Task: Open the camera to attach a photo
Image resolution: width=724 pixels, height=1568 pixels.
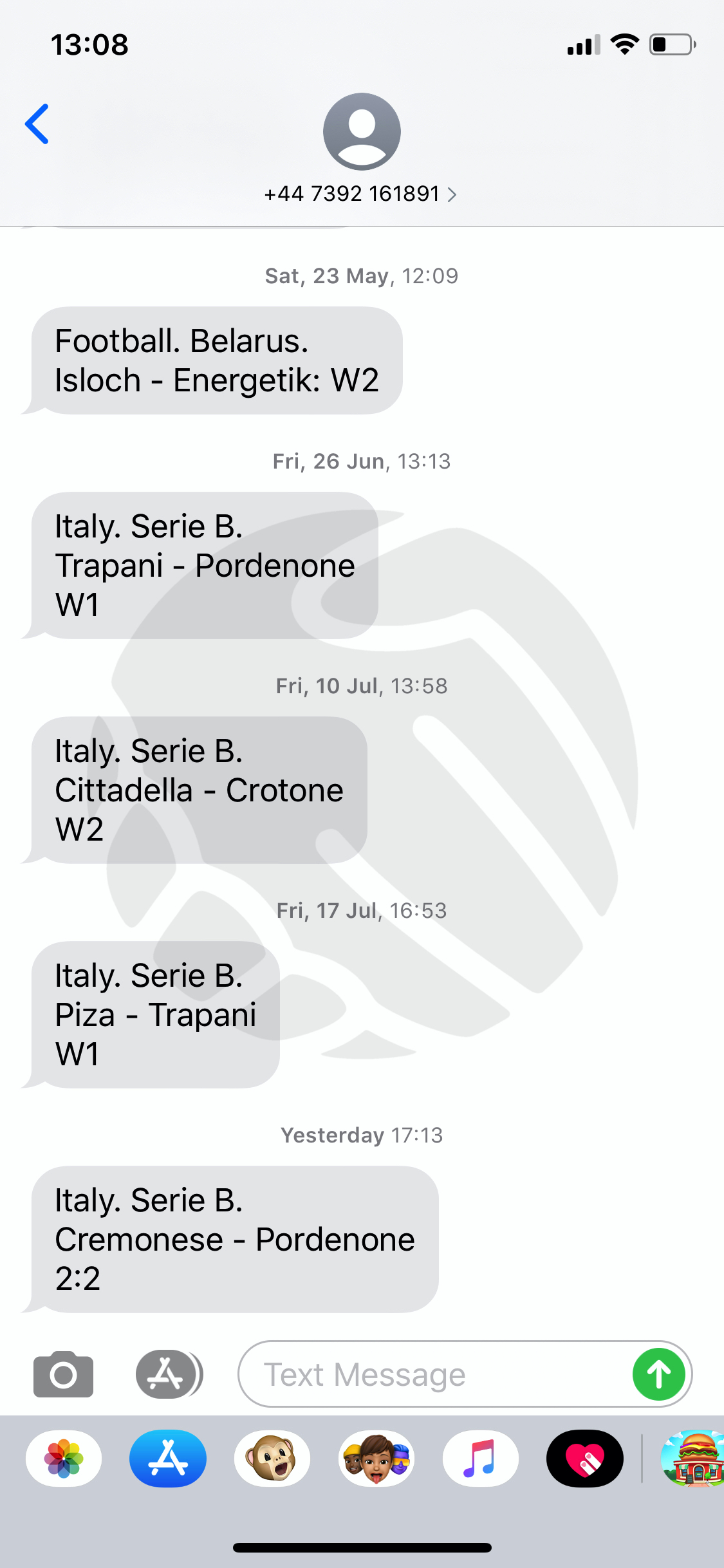Action: (63, 1374)
